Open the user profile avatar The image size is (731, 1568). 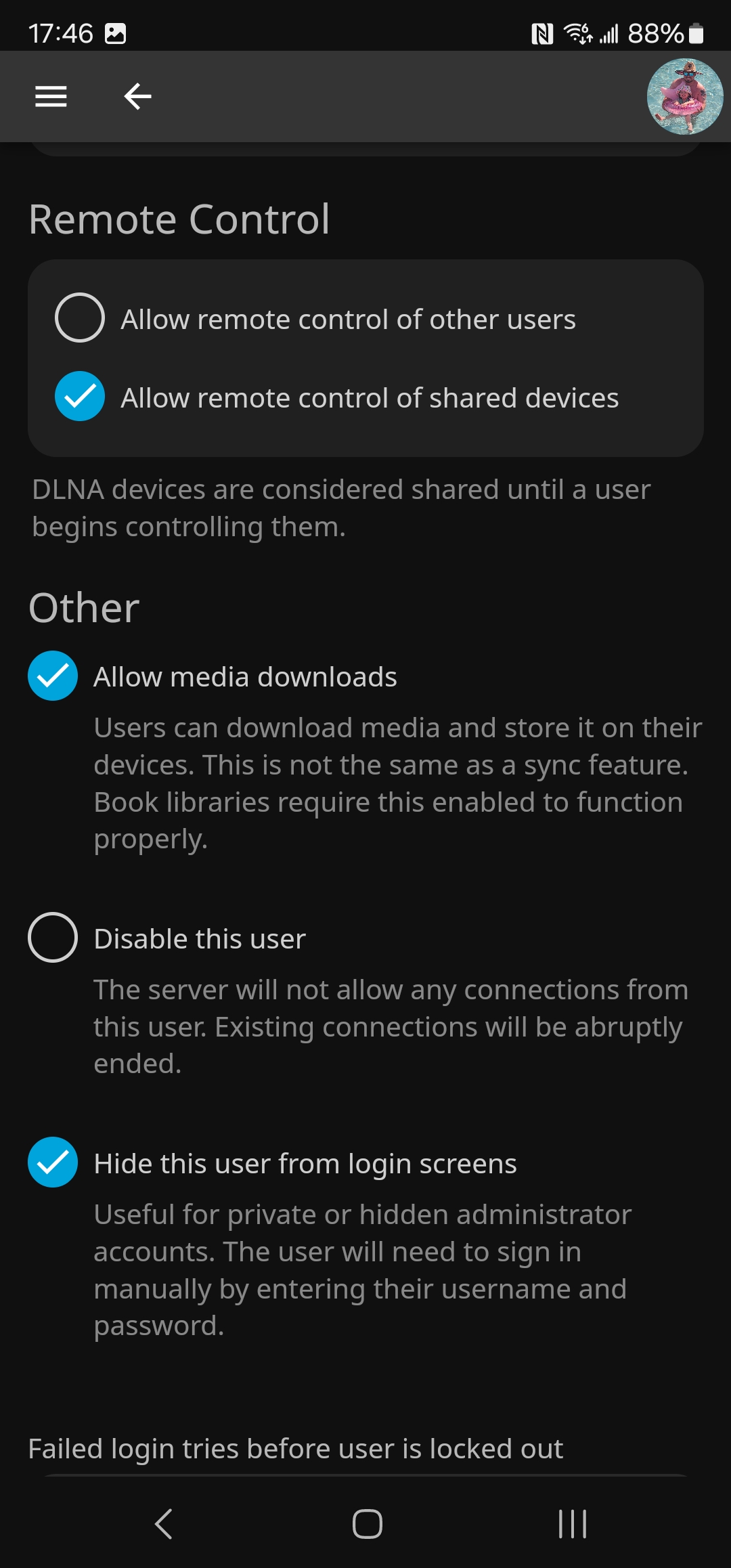[684, 96]
